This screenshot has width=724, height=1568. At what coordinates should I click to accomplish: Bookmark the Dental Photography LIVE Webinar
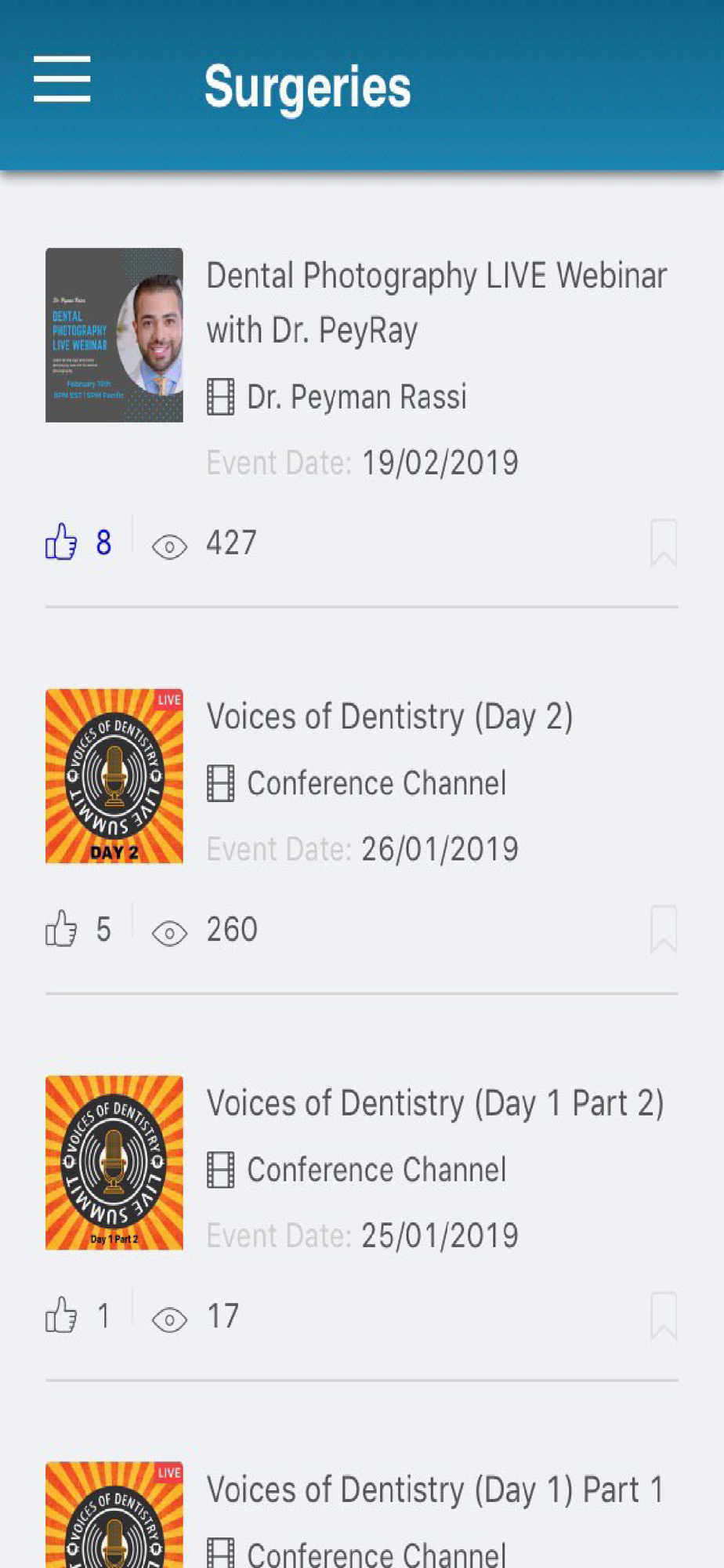coord(663,543)
